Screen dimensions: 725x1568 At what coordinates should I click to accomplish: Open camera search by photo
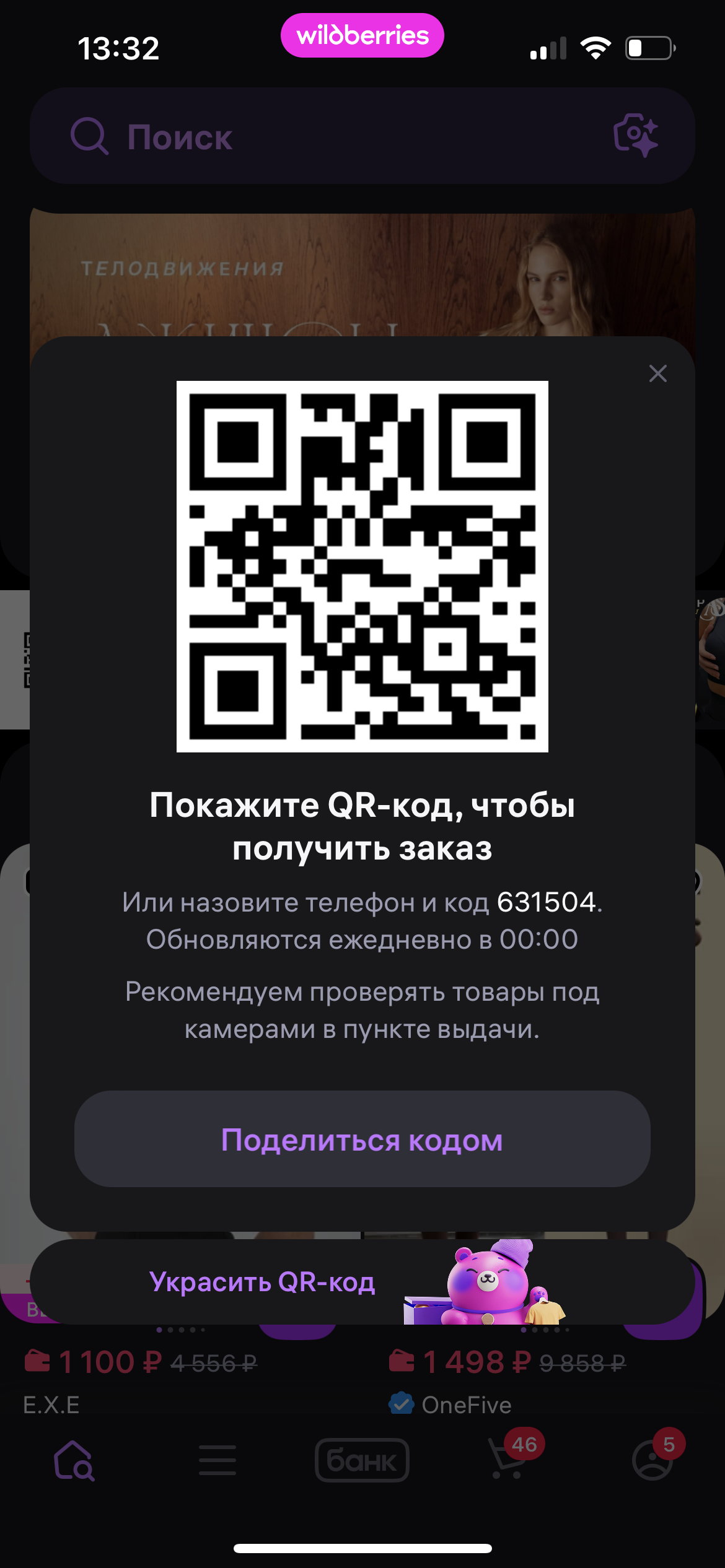tap(635, 135)
